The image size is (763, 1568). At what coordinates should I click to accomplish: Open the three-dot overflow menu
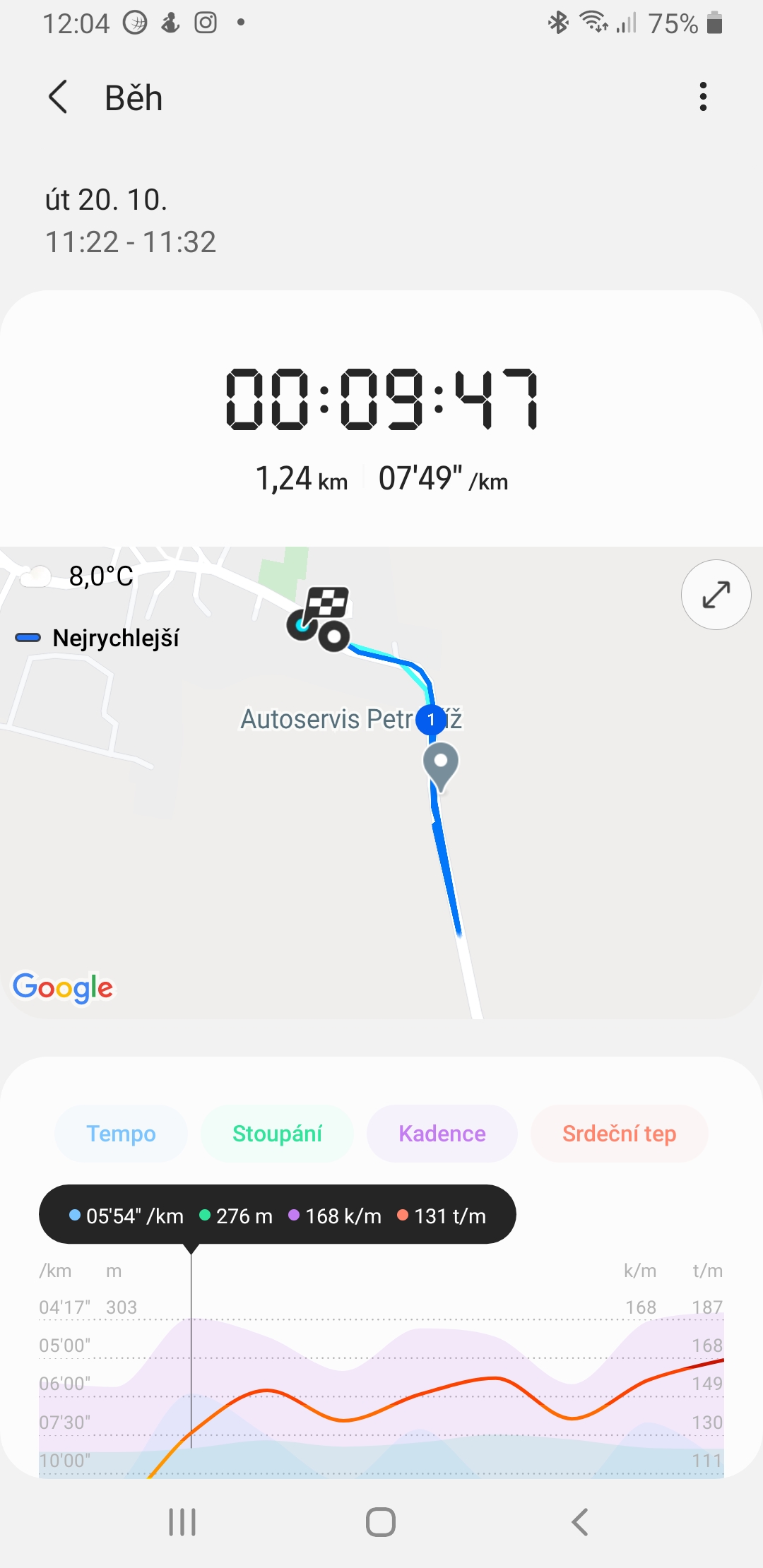(x=703, y=97)
